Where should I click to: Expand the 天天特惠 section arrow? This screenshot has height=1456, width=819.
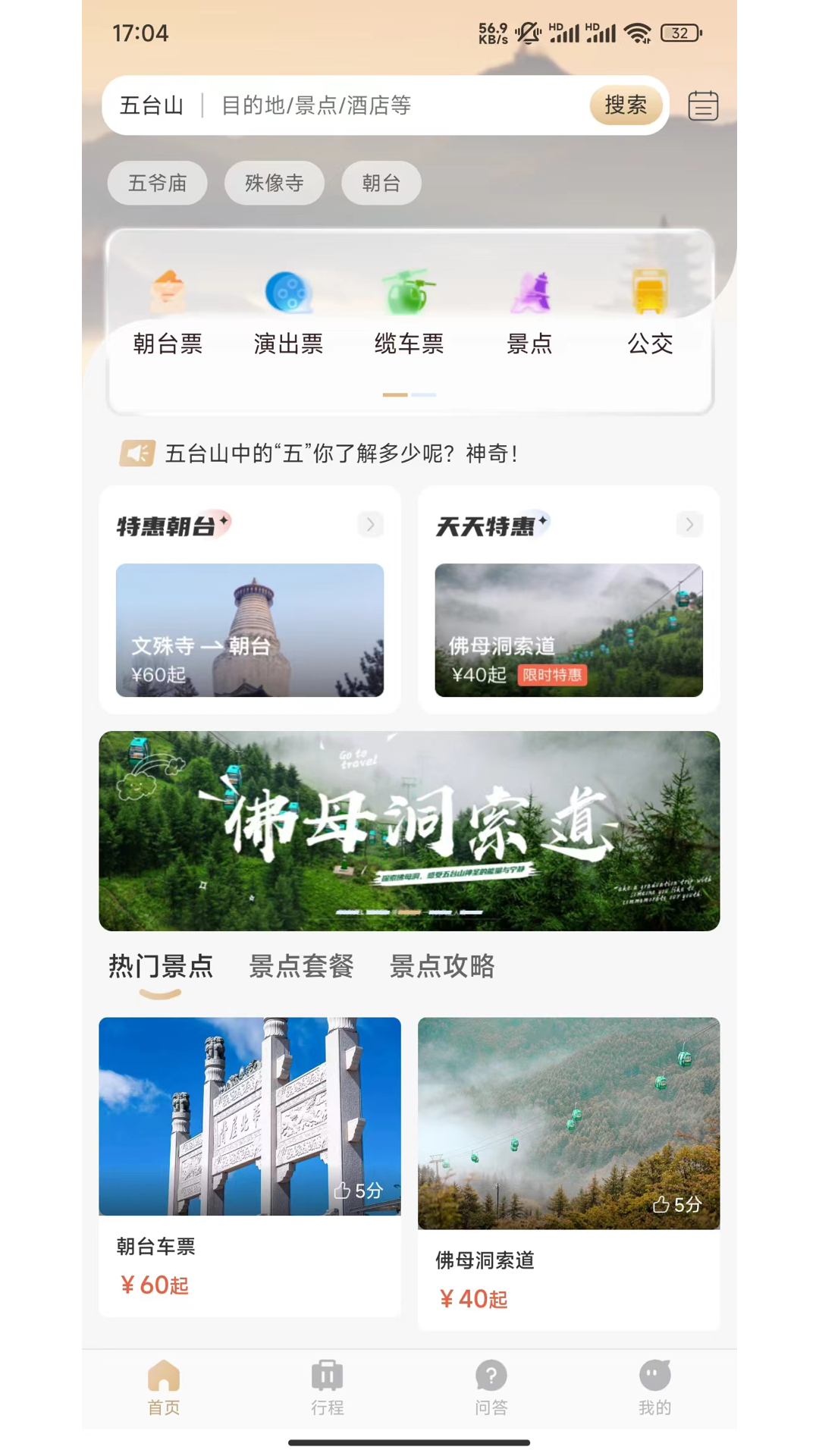[x=689, y=524]
